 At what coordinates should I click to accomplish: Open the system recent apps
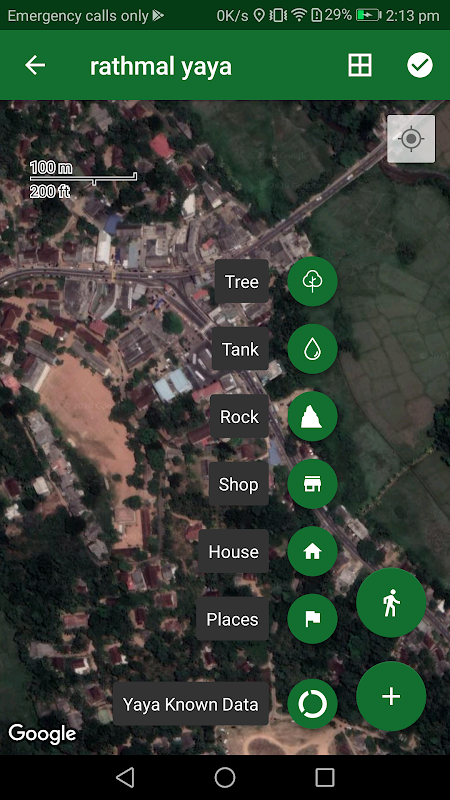(x=324, y=778)
